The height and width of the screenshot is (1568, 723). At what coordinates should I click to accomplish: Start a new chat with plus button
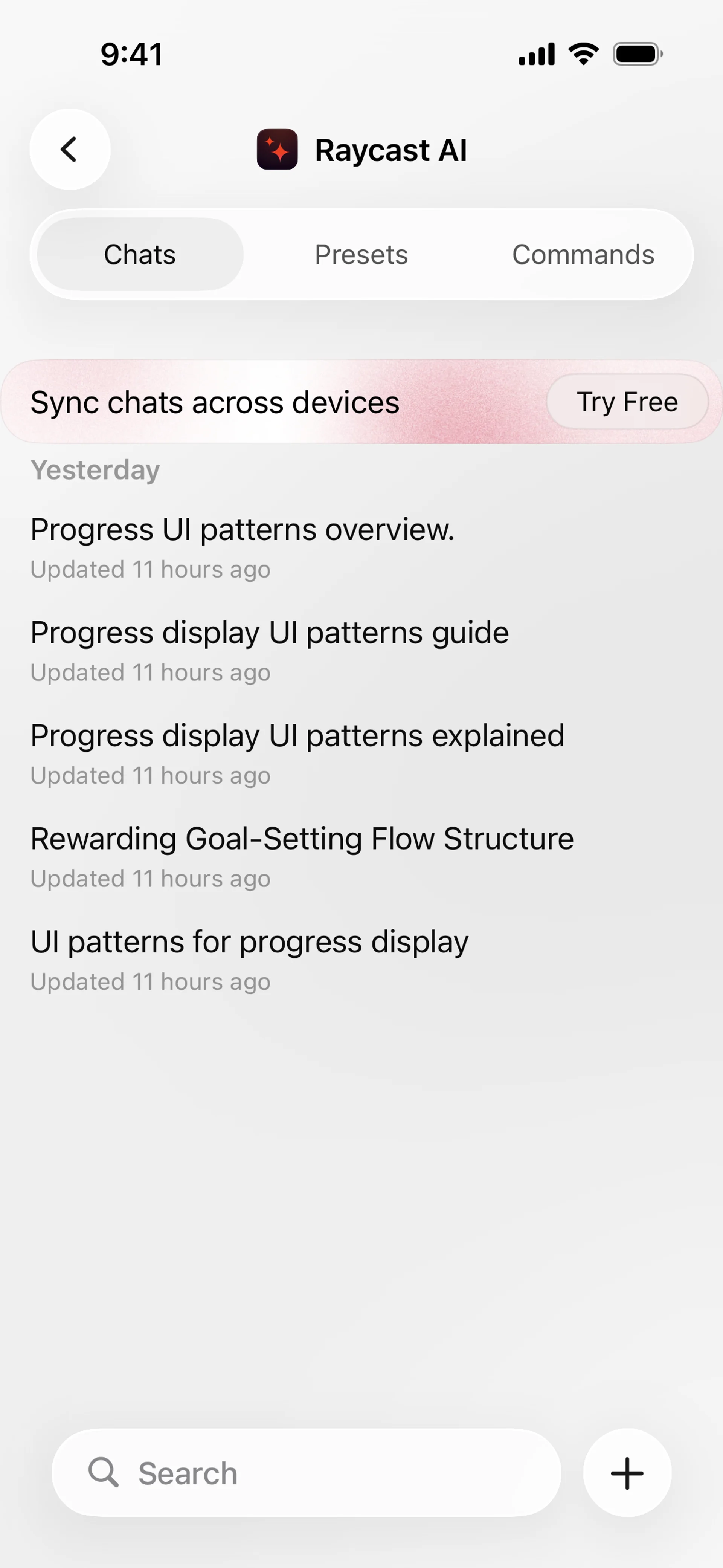(627, 1473)
